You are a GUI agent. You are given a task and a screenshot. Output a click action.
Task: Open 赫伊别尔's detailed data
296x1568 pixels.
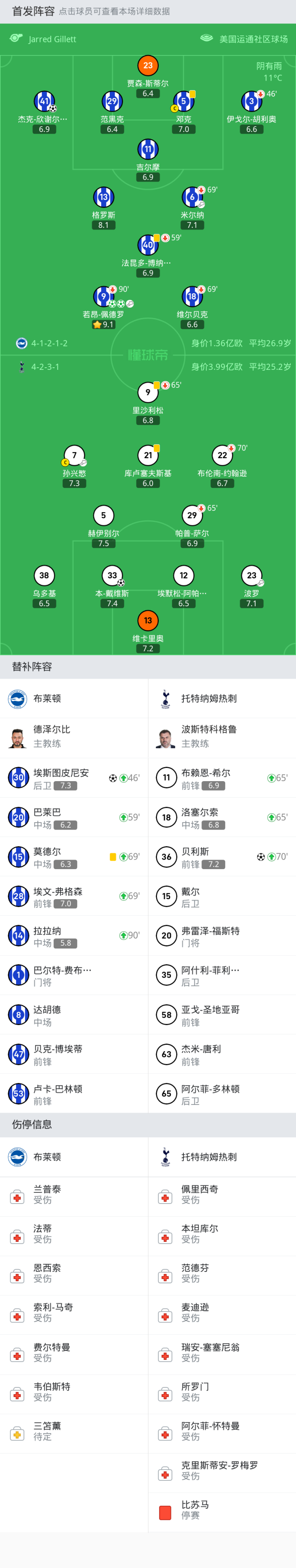click(103, 515)
